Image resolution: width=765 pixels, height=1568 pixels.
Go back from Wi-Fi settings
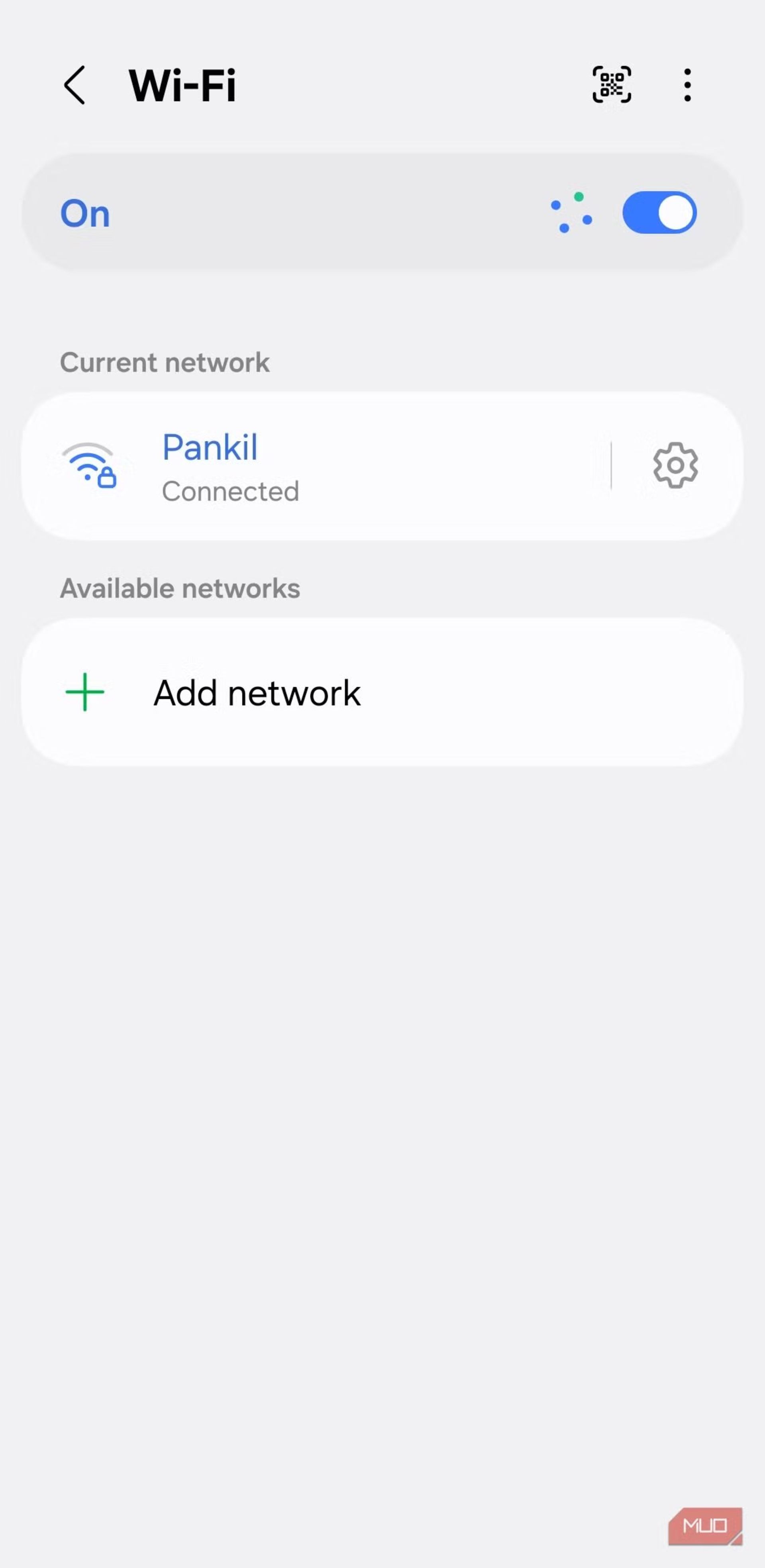pyautogui.click(x=75, y=85)
